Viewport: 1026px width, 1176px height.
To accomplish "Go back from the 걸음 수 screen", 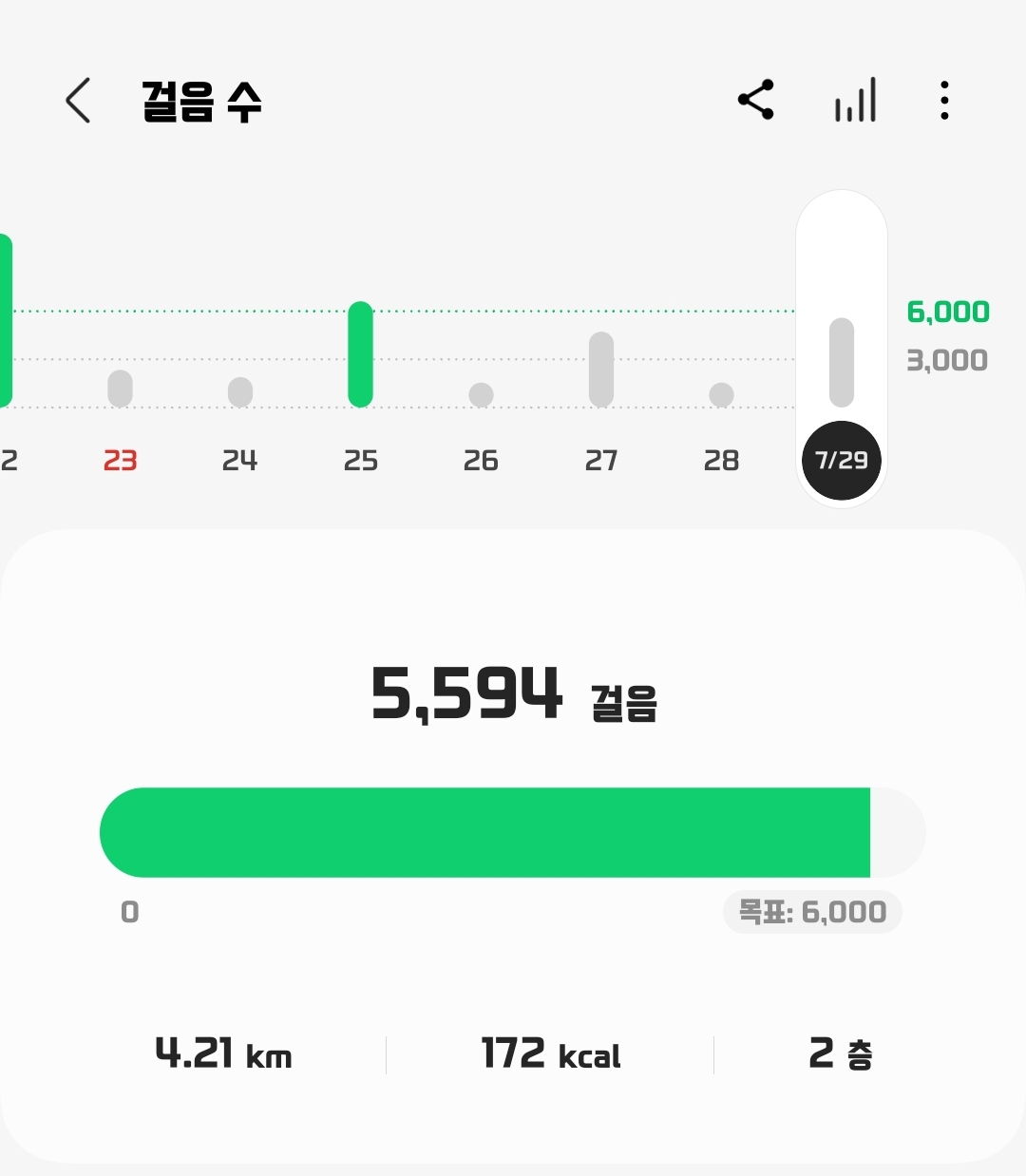I will (x=78, y=101).
